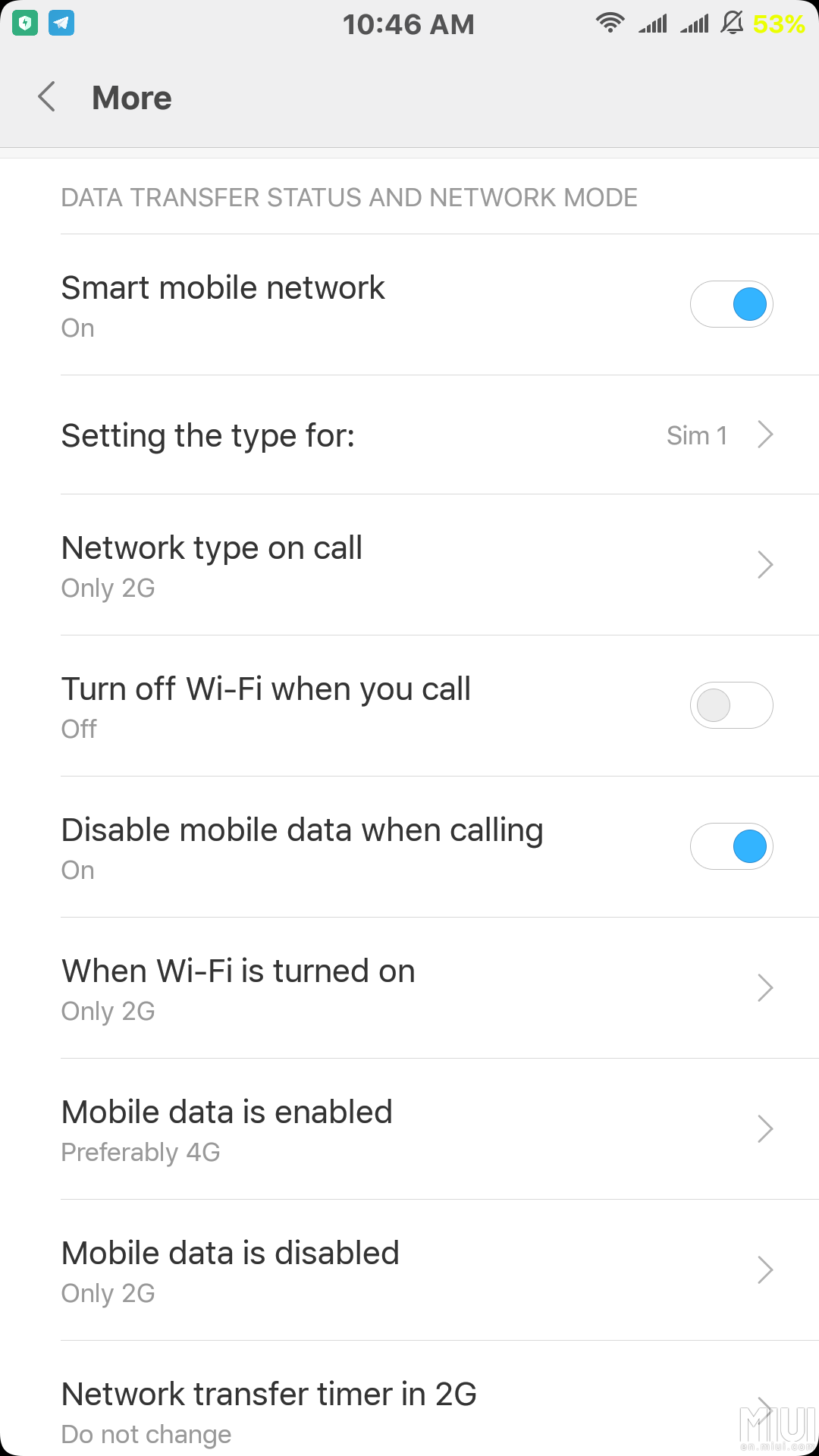This screenshot has height=1456, width=819.
Task: Toggle Smart mobile network switch
Action: 731,305
